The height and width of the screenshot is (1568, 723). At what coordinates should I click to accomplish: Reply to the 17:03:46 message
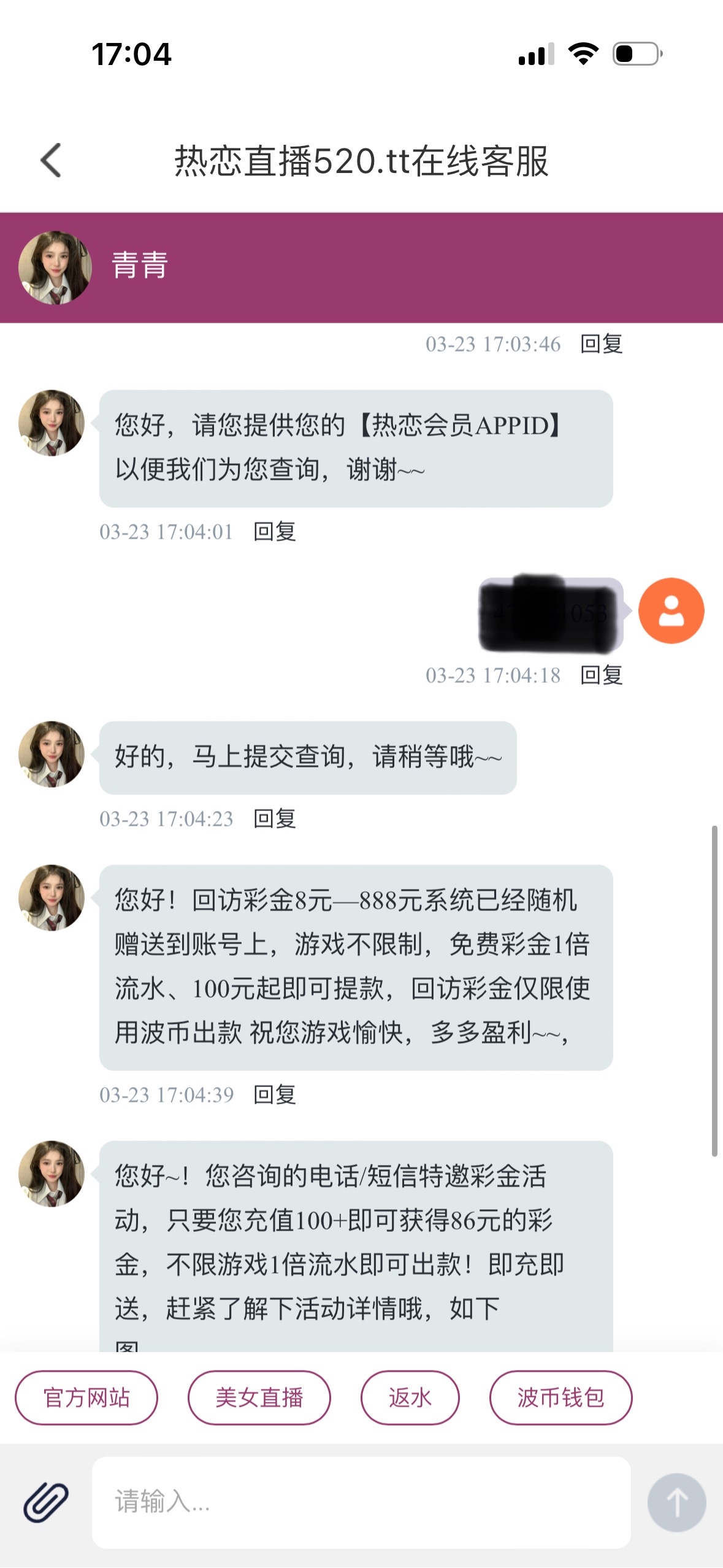pyautogui.click(x=602, y=344)
